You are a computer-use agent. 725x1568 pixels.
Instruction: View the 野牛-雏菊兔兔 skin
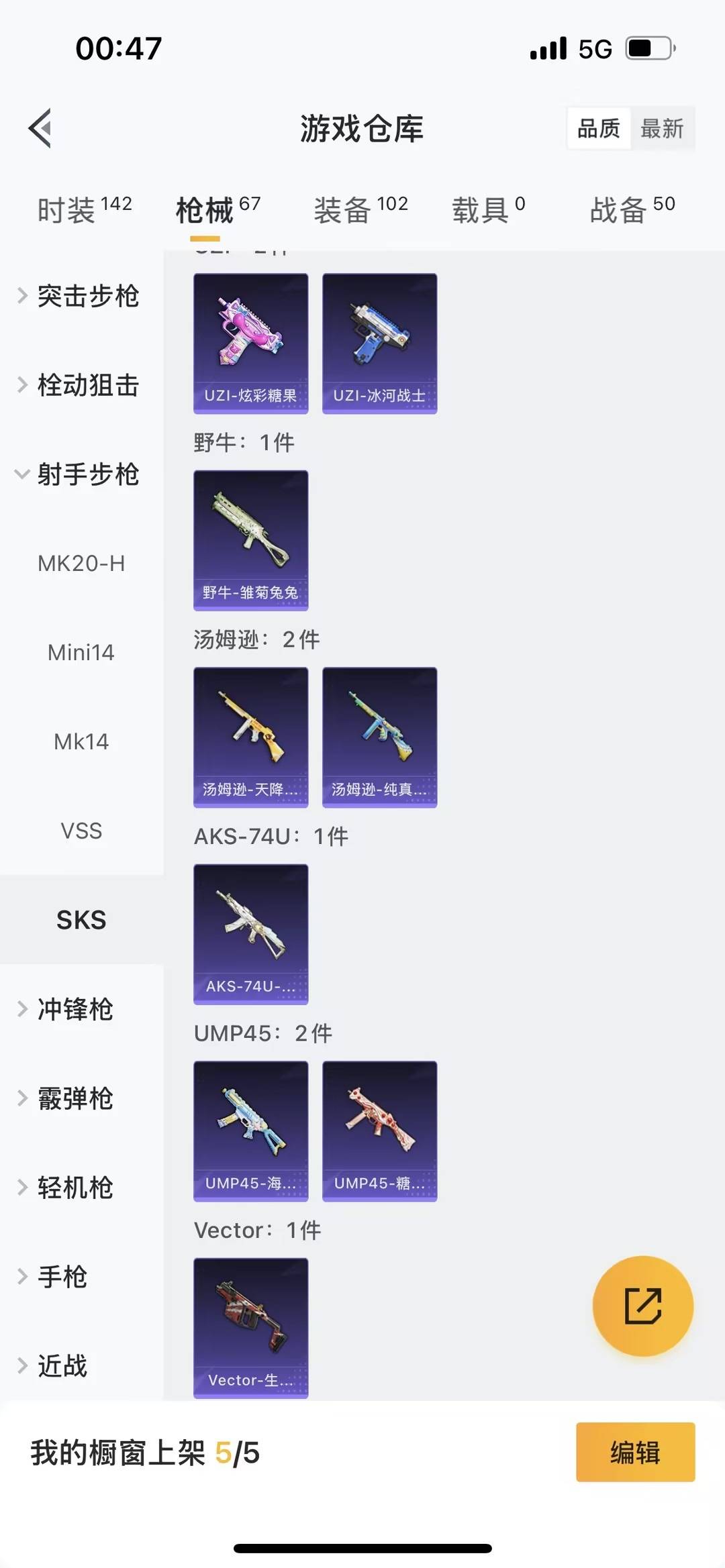coord(250,540)
